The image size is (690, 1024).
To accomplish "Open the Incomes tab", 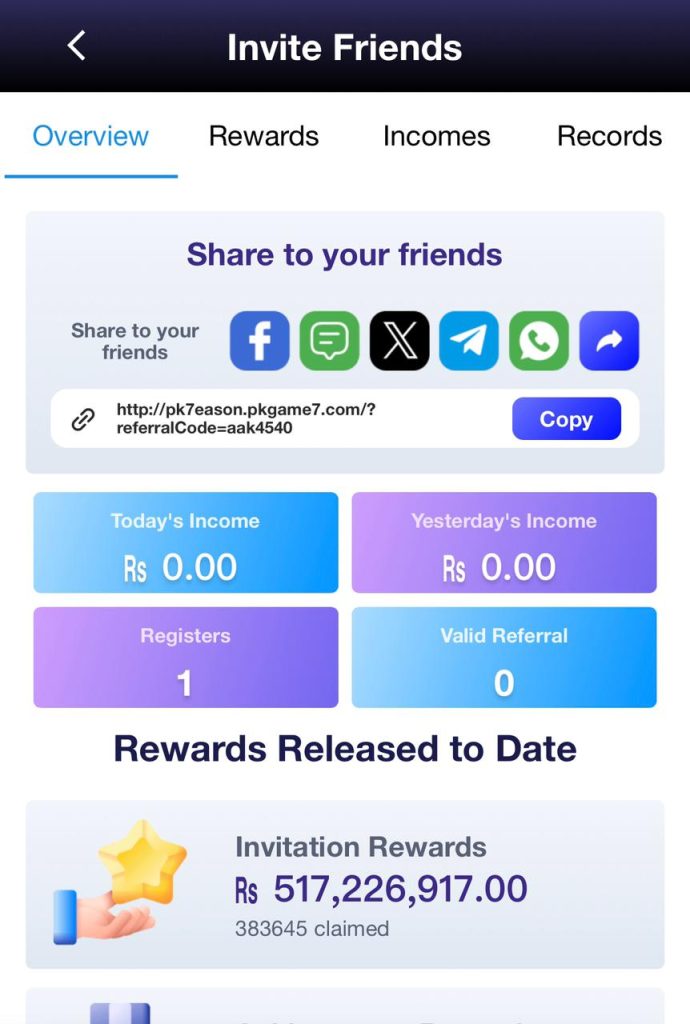I will coord(436,136).
